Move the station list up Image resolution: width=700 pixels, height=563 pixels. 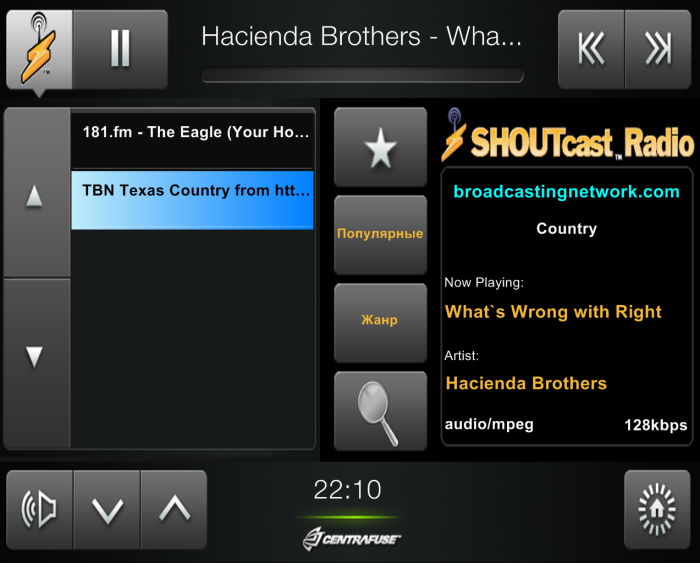click(x=36, y=196)
